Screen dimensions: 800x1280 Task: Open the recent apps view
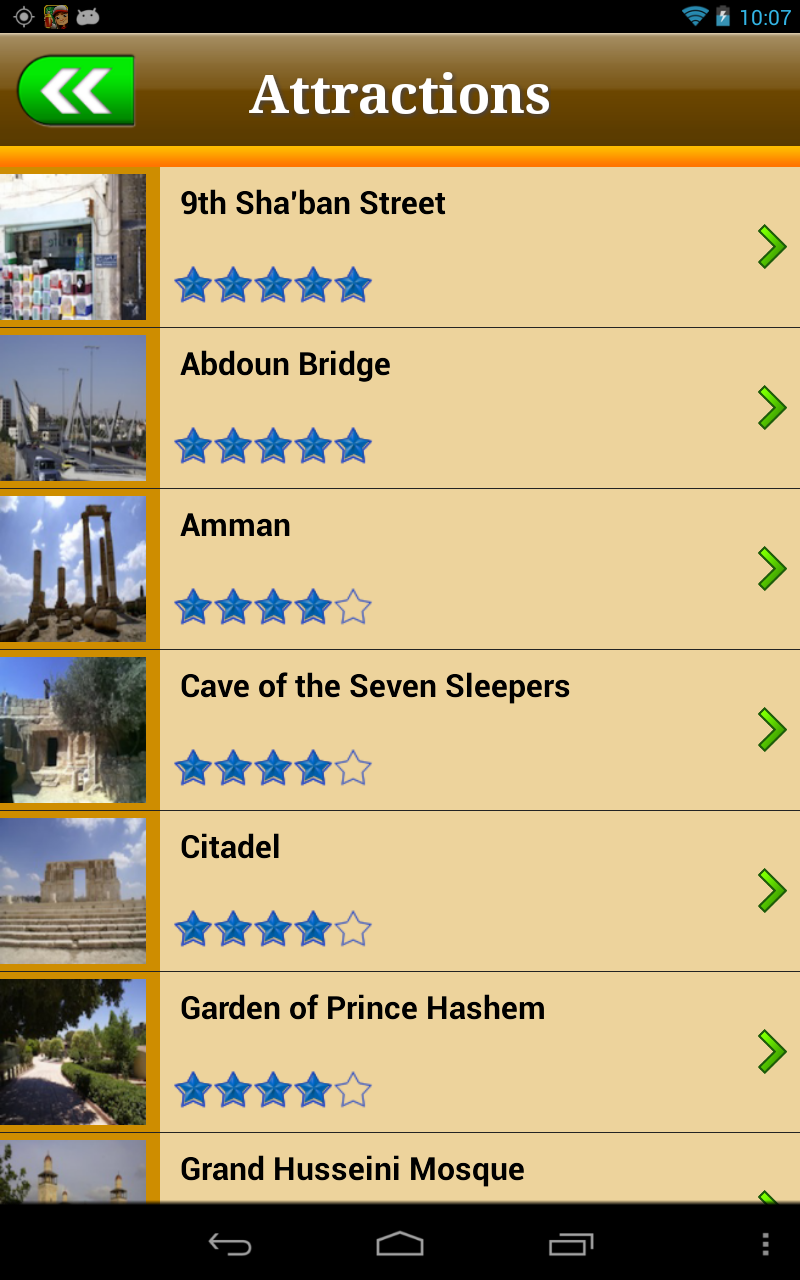571,1244
